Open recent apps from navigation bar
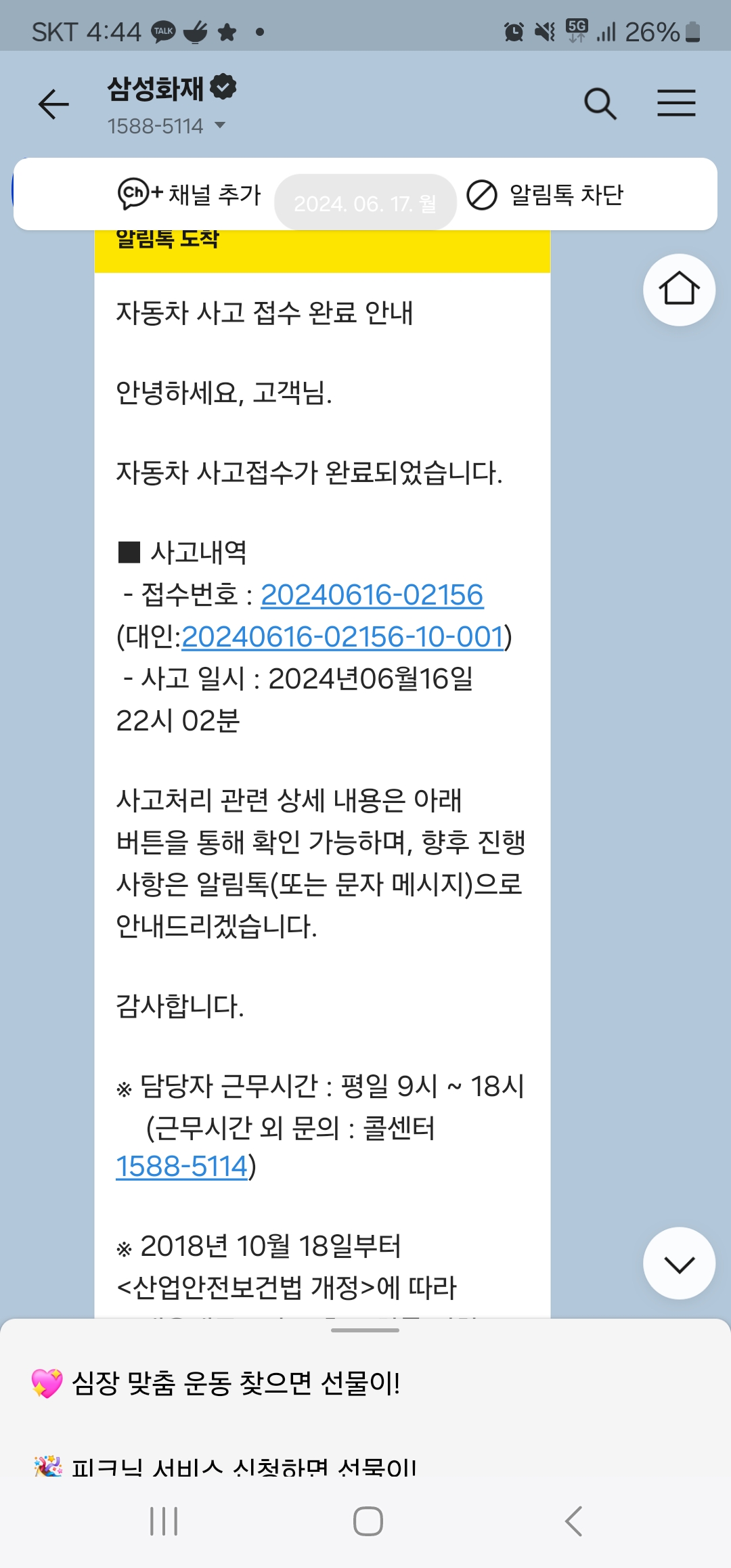The height and width of the screenshot is (1568, 731). [x=163, y=1521]
